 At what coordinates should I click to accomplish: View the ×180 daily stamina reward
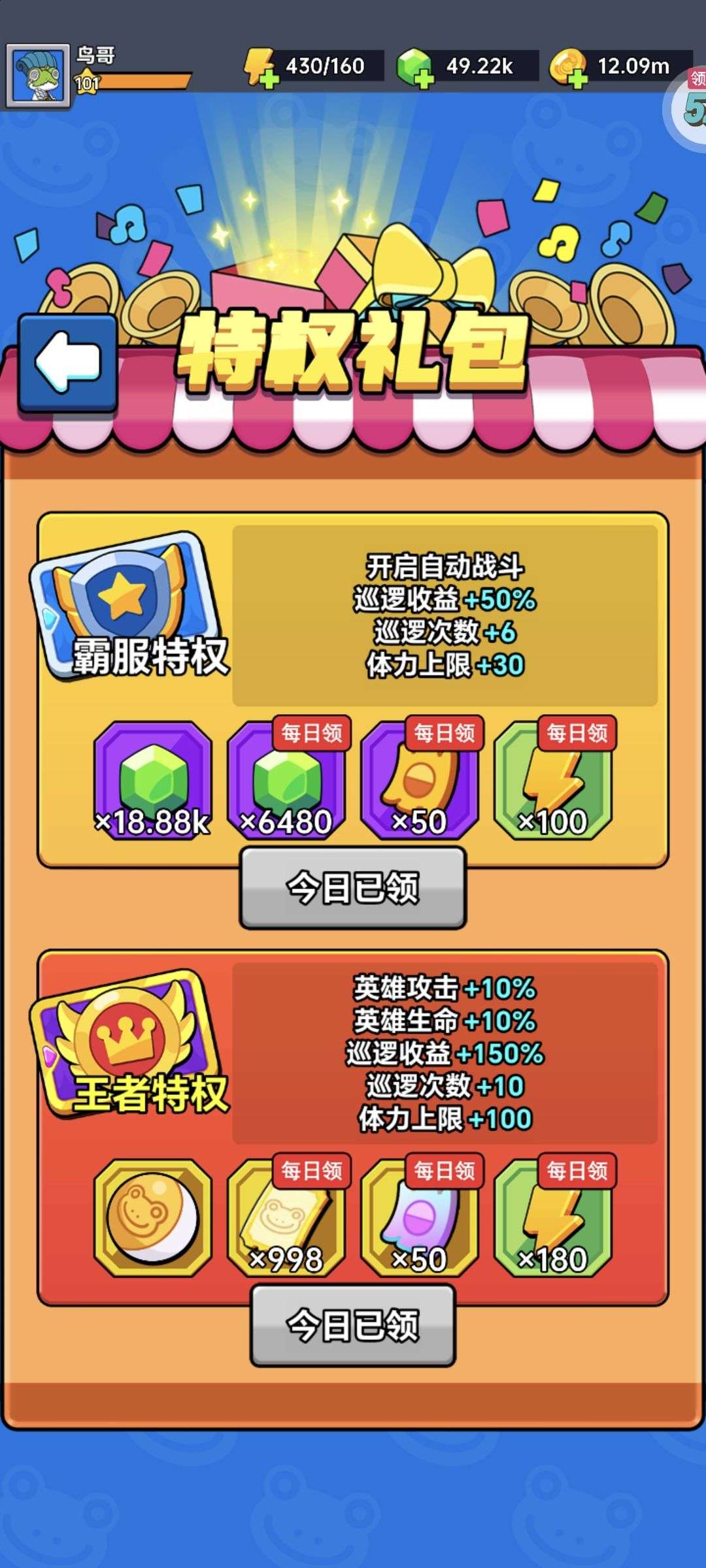pos(553,1218)
